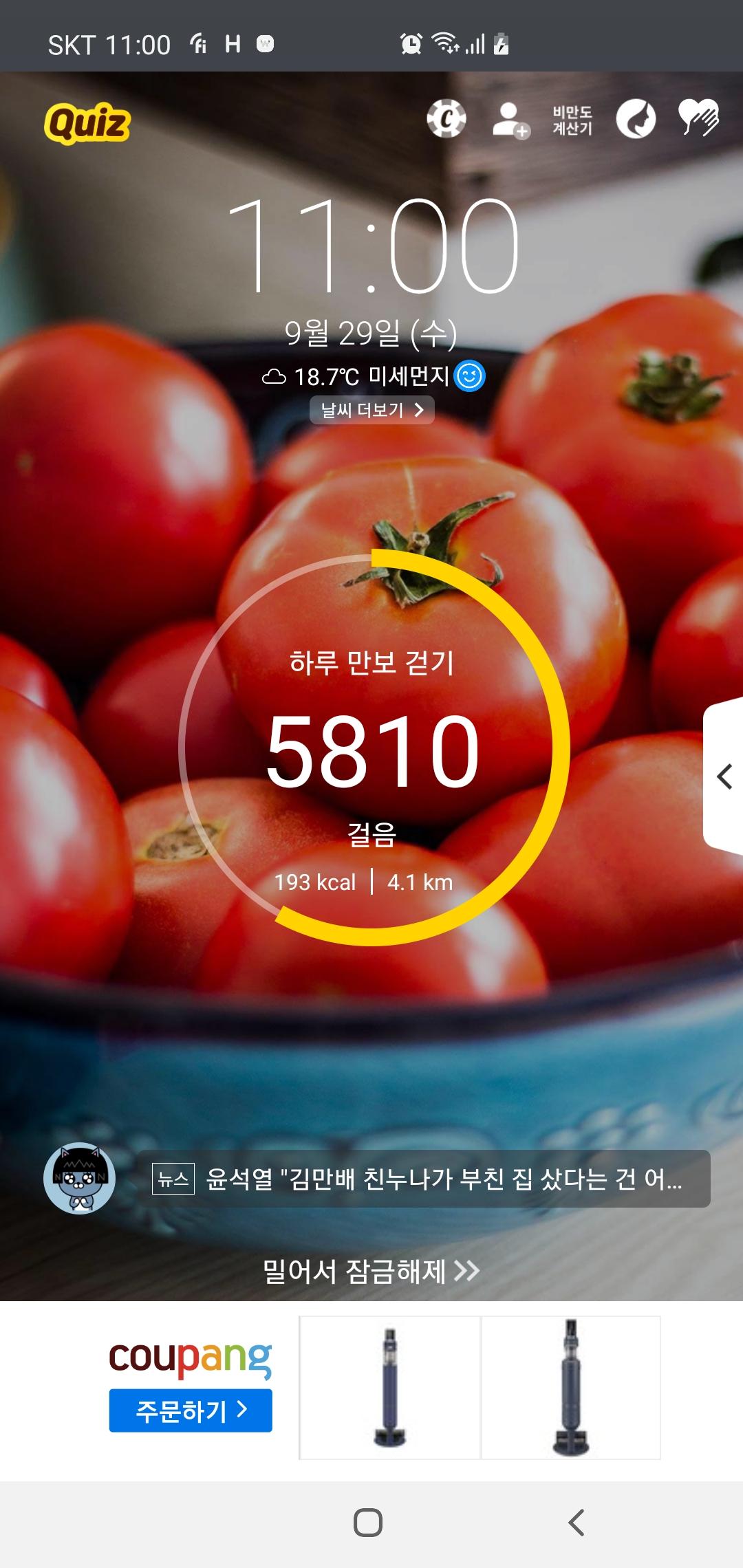Open the cash coin icon
This screenshot has width=743, height=1568.
[x=446, y=119]
